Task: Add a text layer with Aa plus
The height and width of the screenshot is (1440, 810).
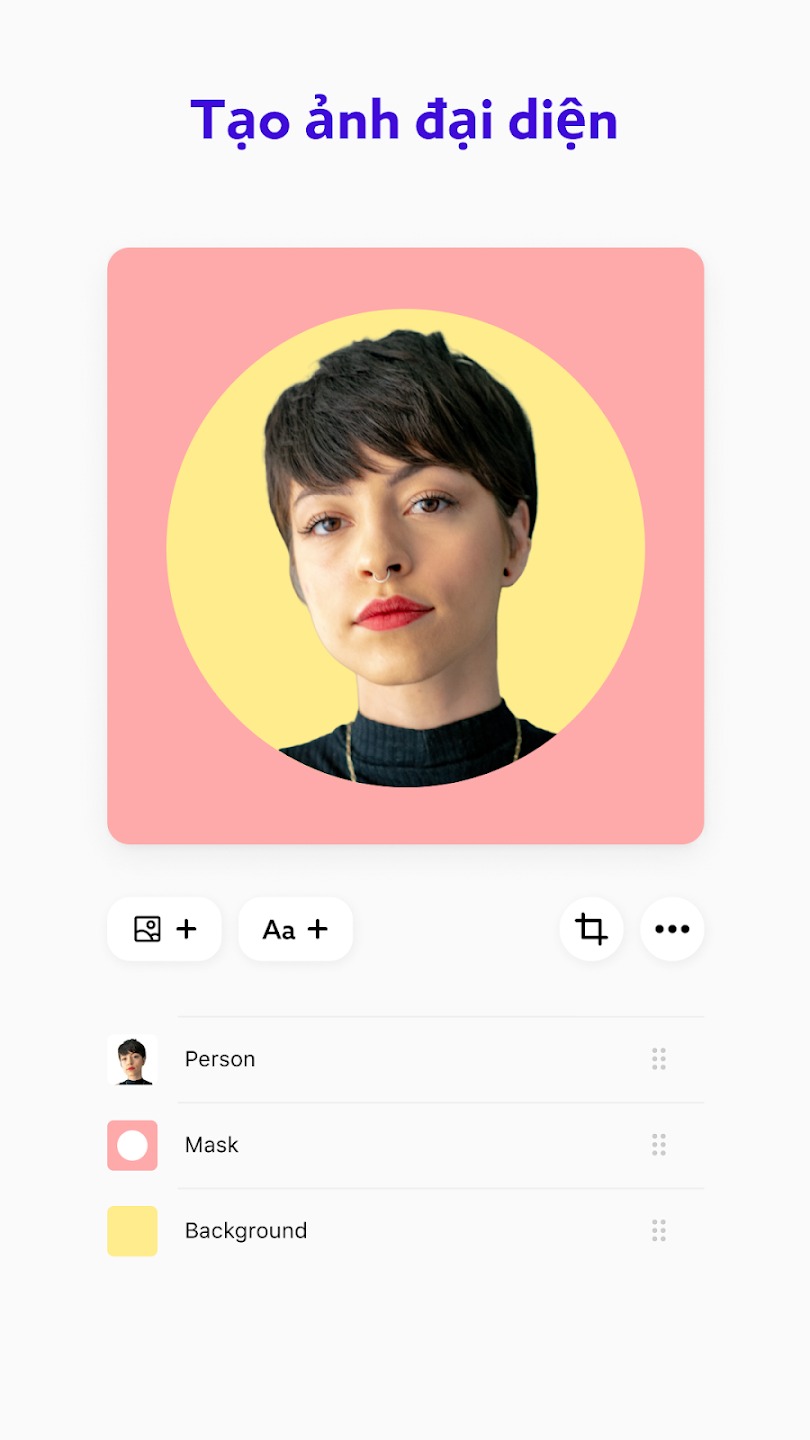Action: (x=295, y=929)
